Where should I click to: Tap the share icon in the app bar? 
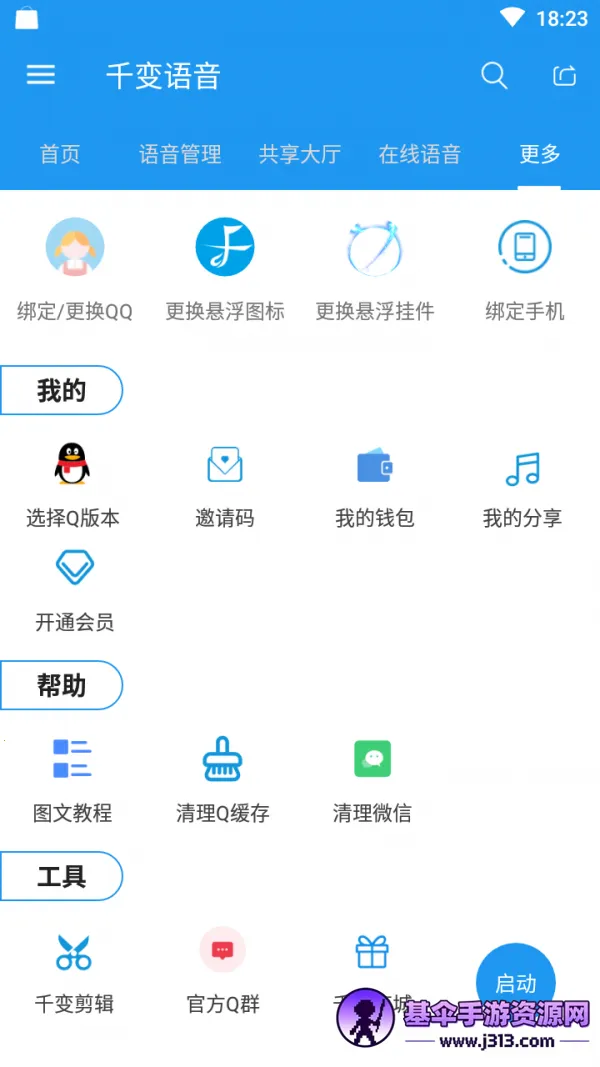(564, 75)
